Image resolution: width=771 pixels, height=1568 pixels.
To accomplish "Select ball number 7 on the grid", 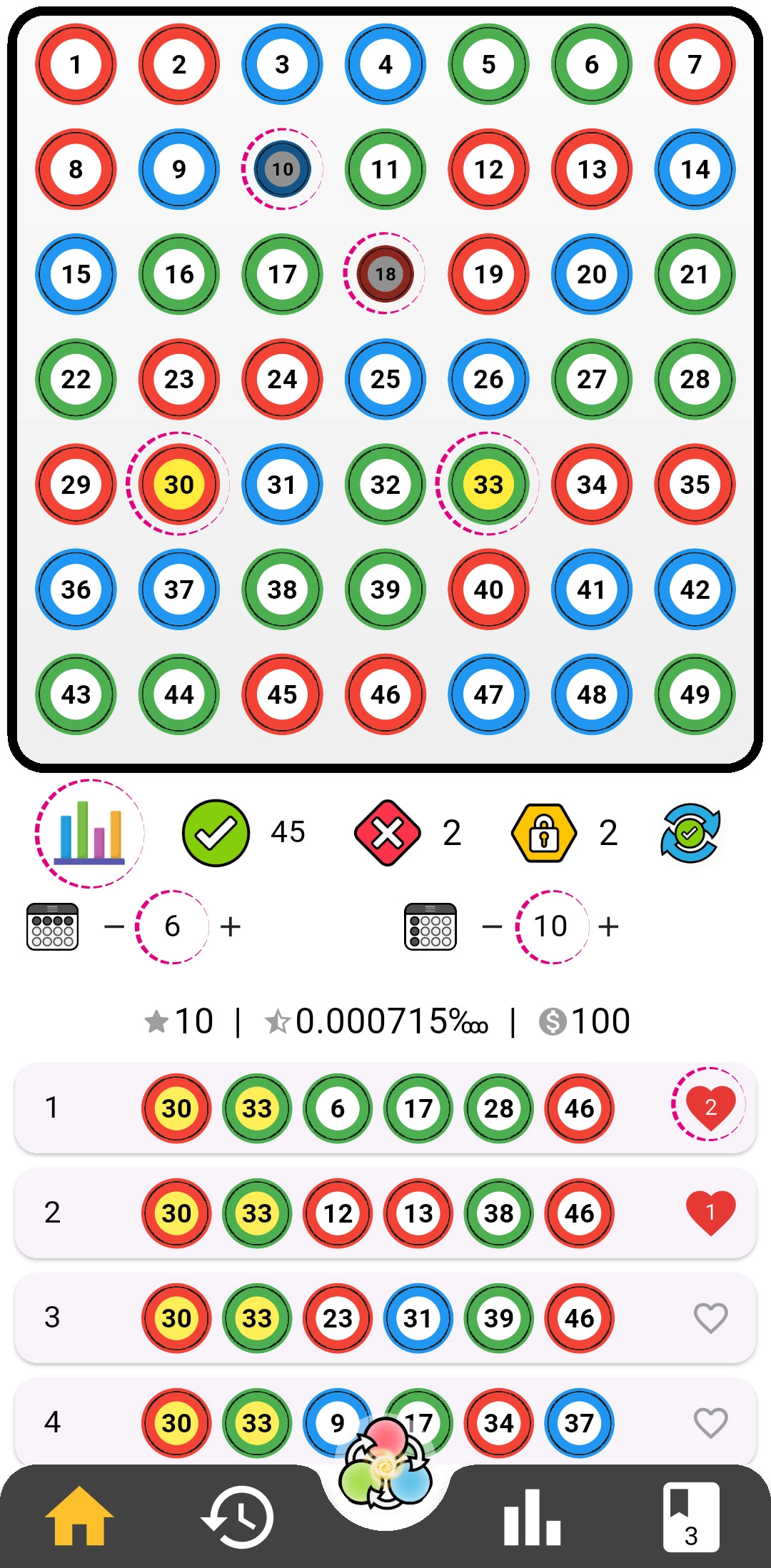I will click(695, 64).
